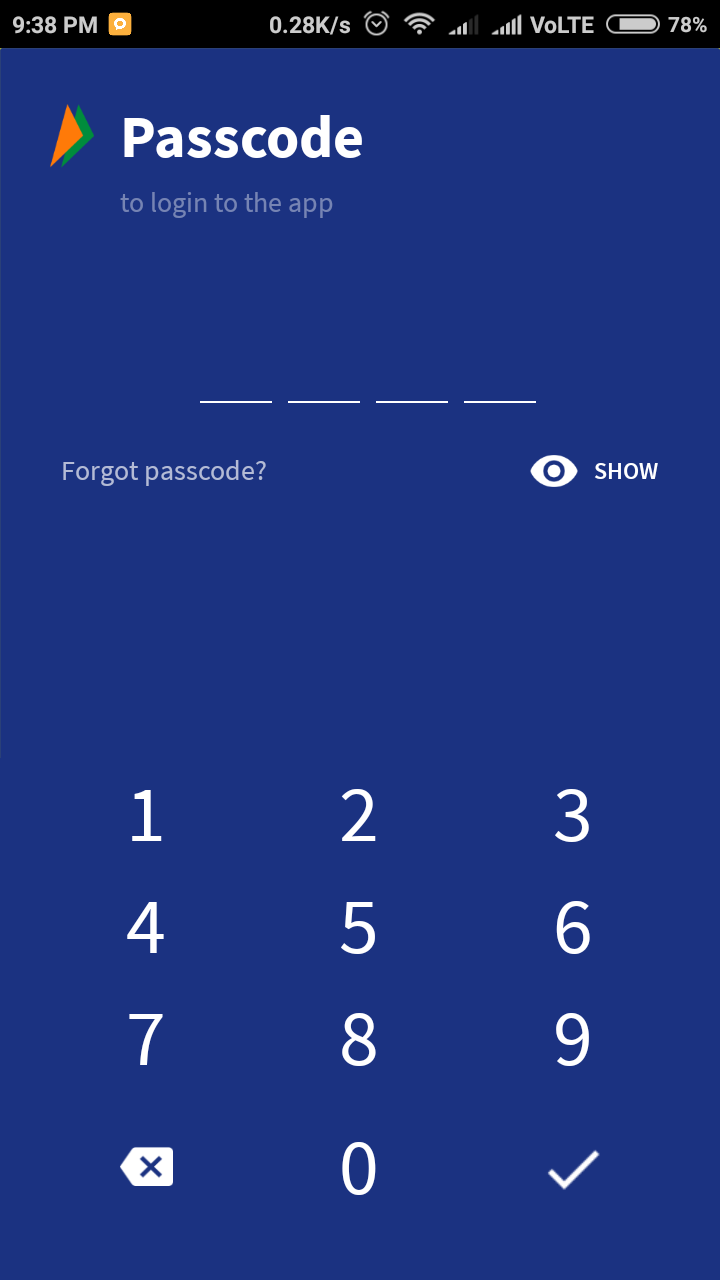Image resolution: width=720 pixels, height=1280 pixels.
Task: Enter digit 5 on the keypad
Action: point(358,928)
